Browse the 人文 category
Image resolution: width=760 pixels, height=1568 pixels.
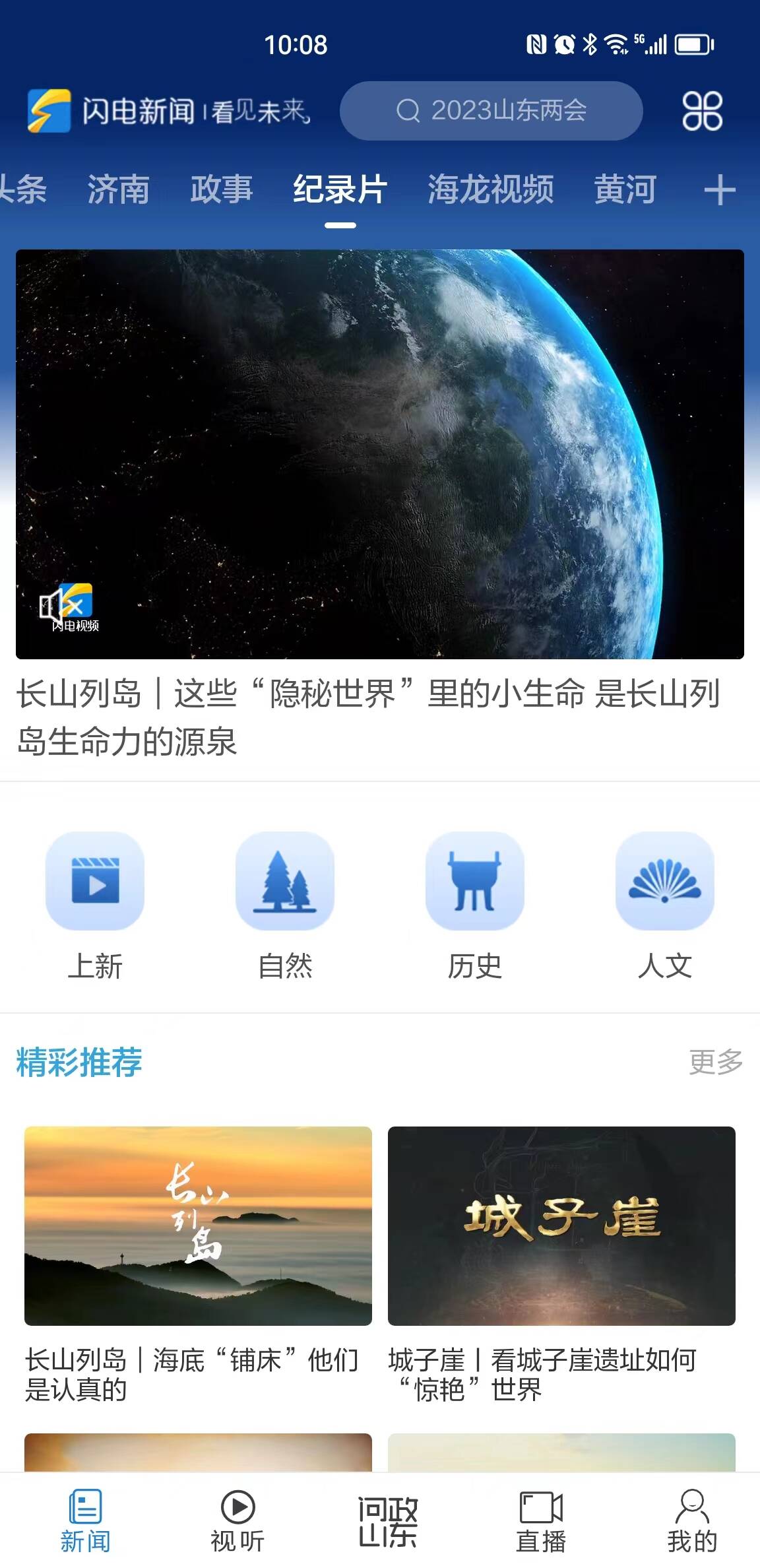665,905
